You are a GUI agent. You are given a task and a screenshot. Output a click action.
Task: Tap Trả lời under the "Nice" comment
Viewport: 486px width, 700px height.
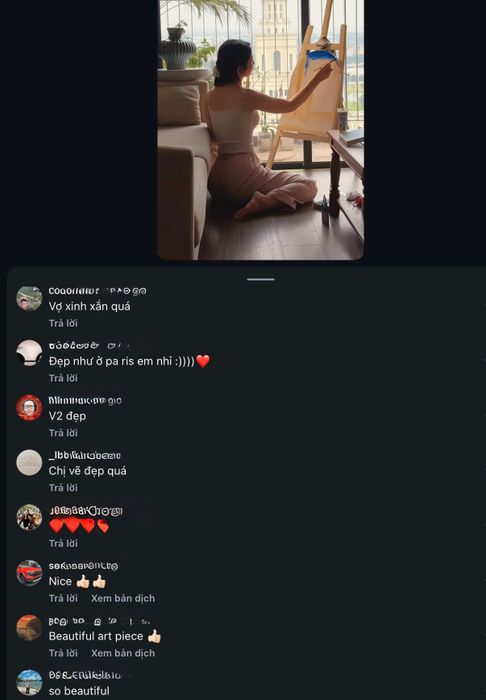[x=63, y=598]
